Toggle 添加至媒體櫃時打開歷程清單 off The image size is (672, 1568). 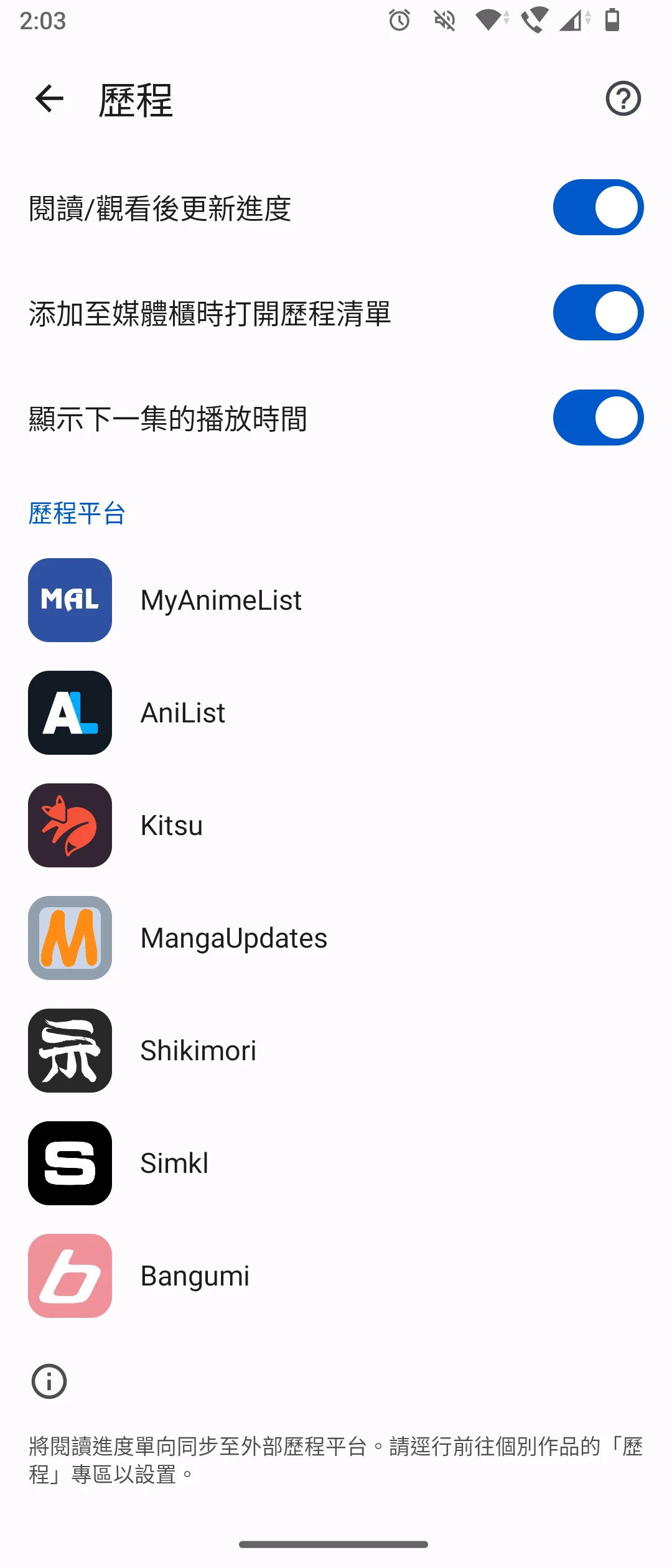point(598,312)
